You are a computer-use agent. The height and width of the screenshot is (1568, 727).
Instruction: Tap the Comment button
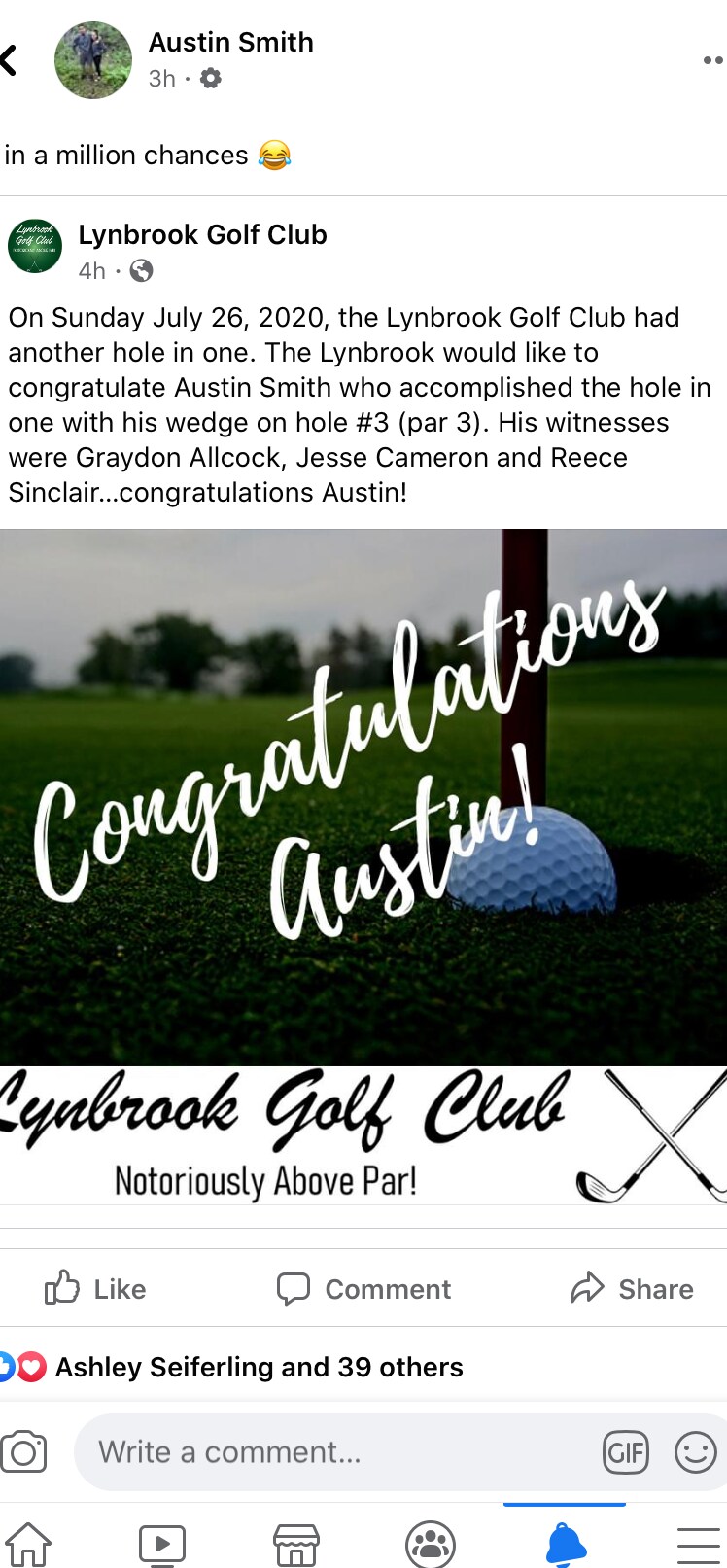[x=363, y=1288]
